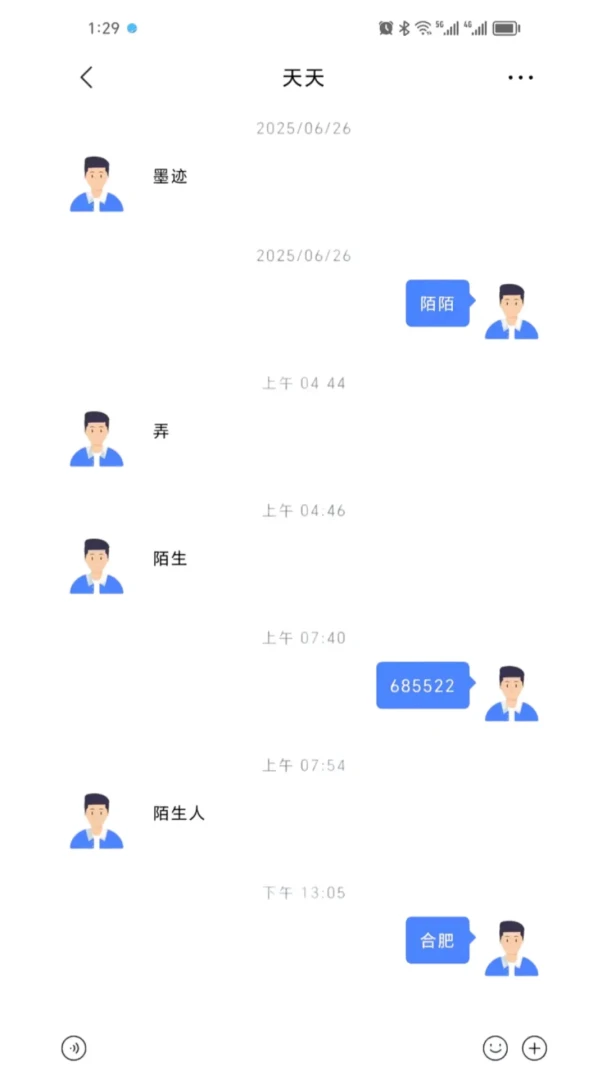Image resolution: width=607 pixels, height=1080 pixels.
Task: Go back from the 天天 chat
Action: pos(86,78)
